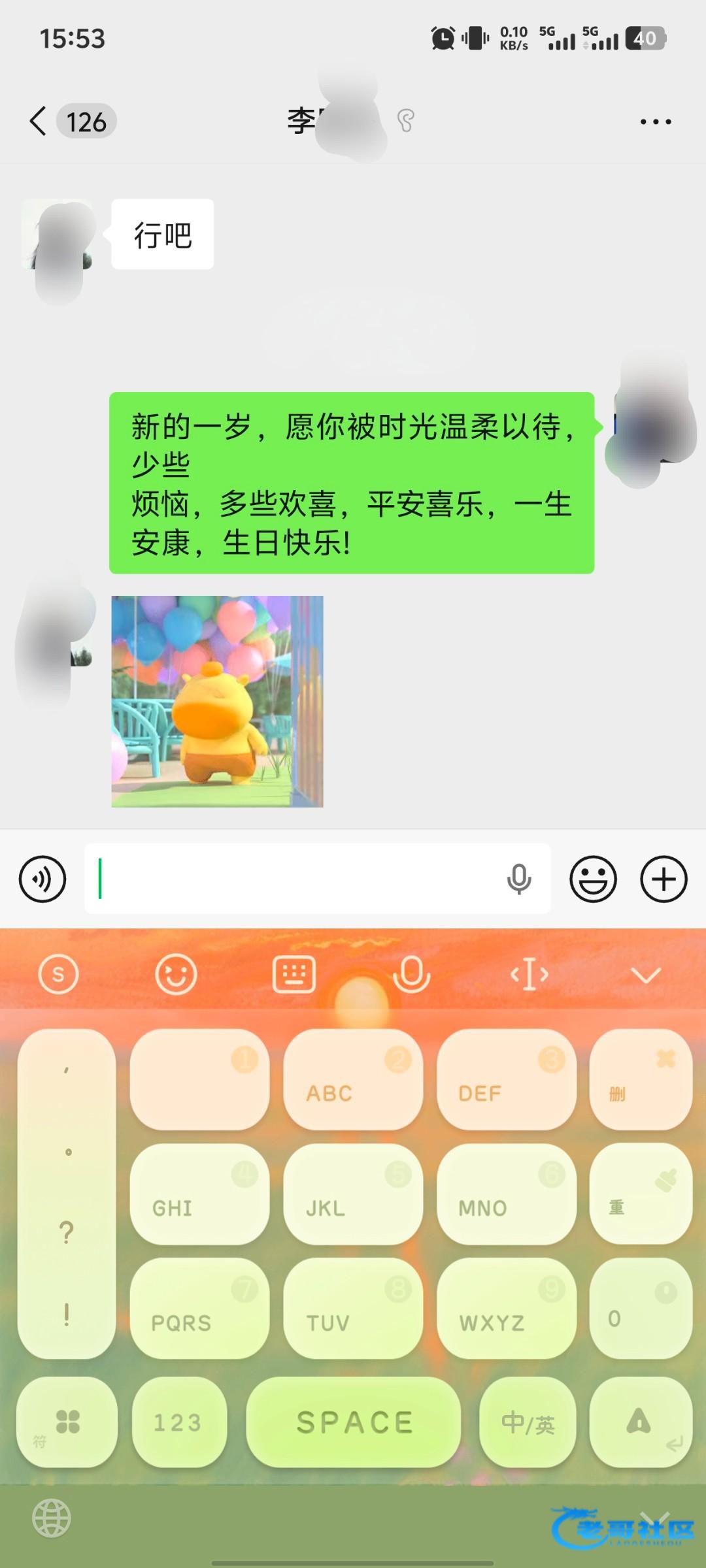Open the plus attachments menu
Screen dimensions: 706x1568
[663, 879]
